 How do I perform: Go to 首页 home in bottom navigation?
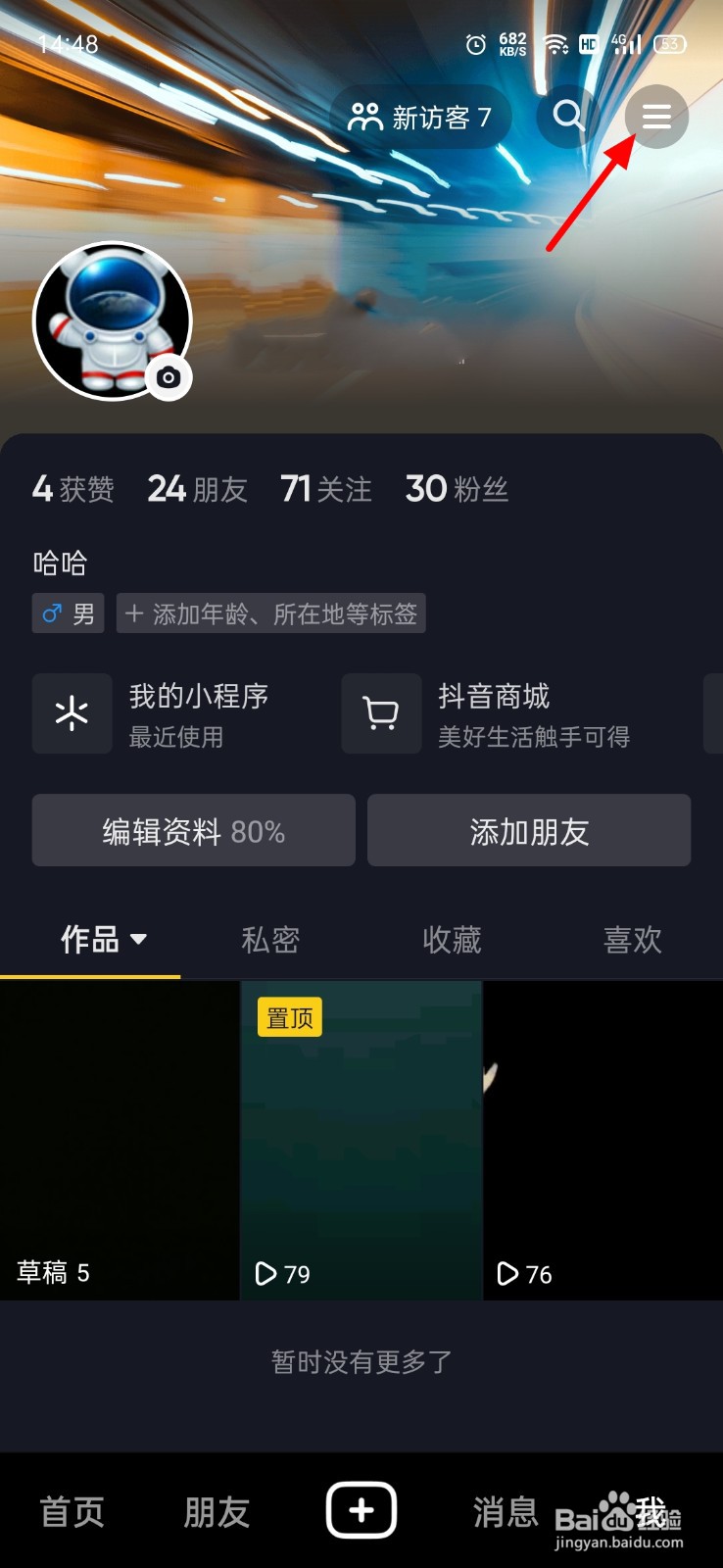pyautogui.click(x=71, y=1512)
